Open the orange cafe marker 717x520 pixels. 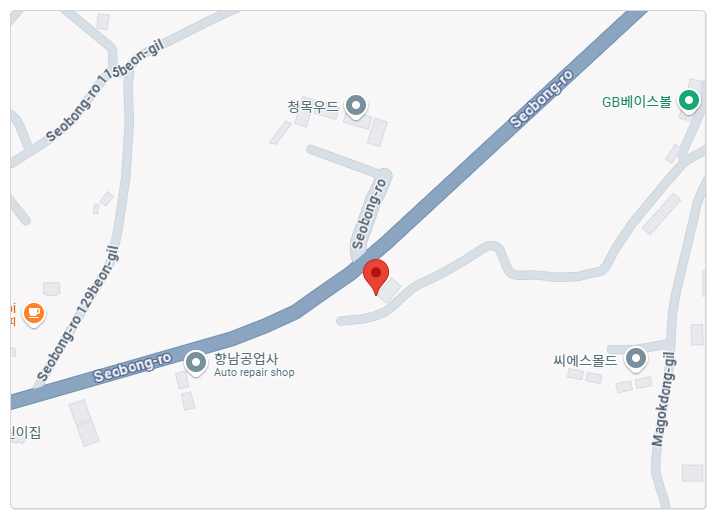coord(33,314)
